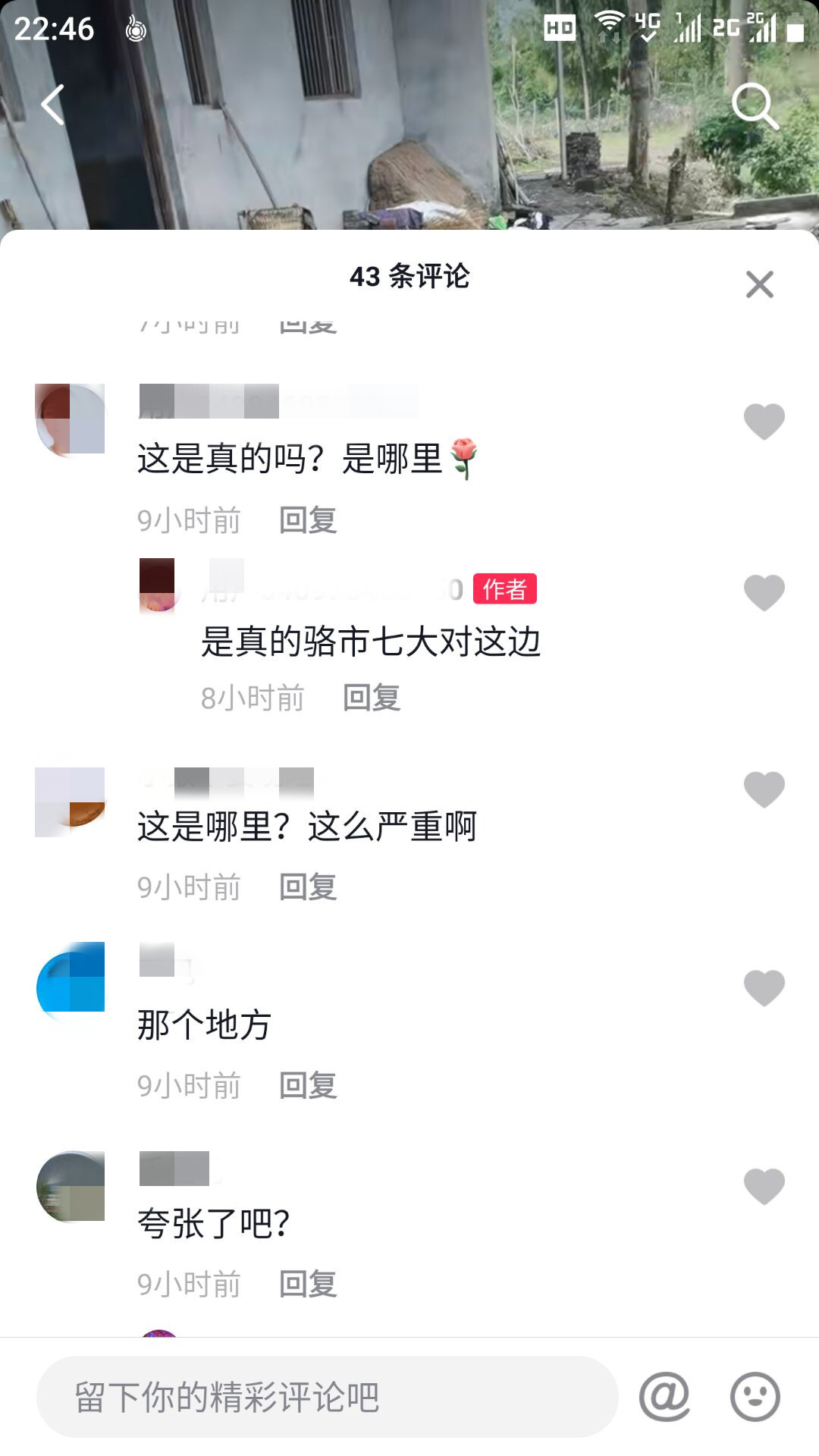Image resolution: width=819 pixels, height=1456 pixels.
Task: Go back using the top-left arrow
Action: (x=52, y=105)
